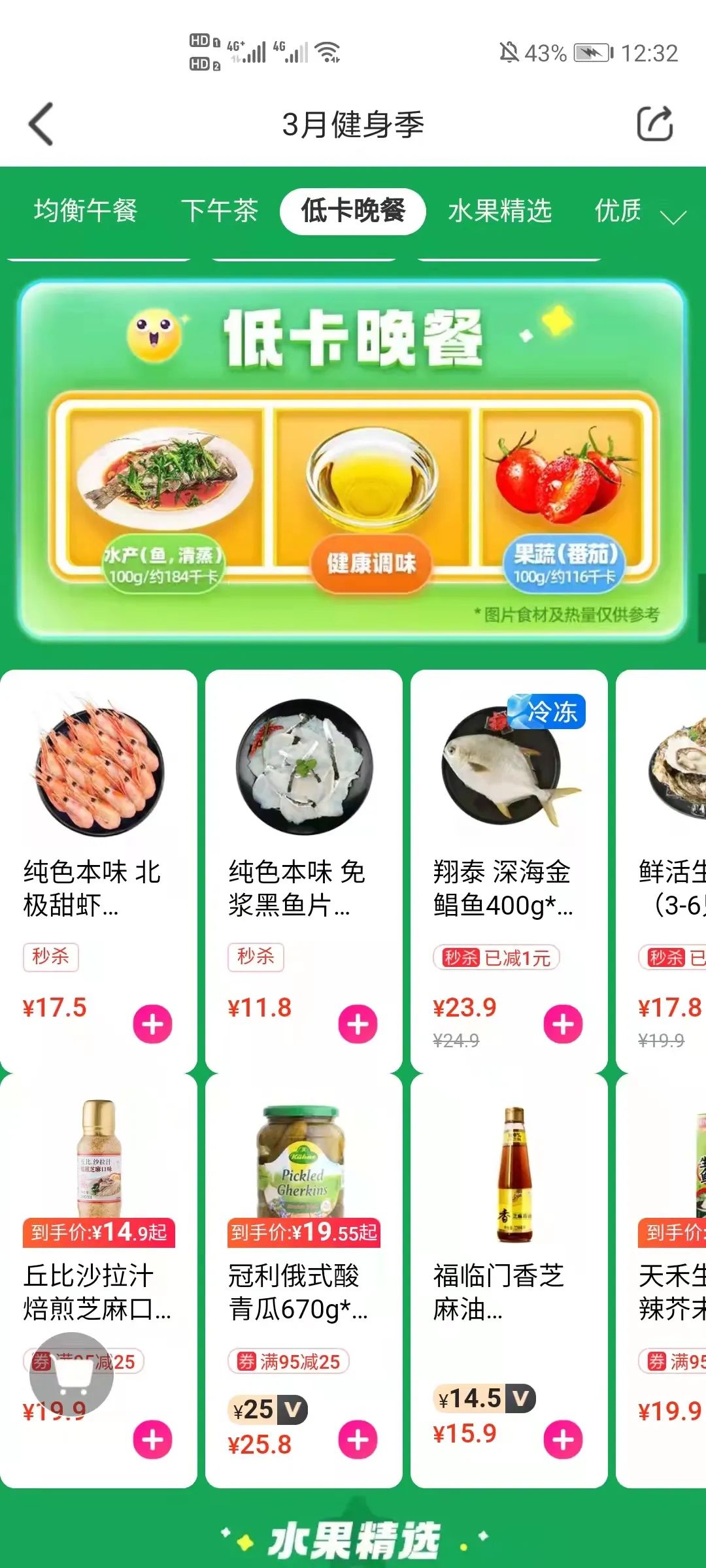The width and height of the screenshot is (706, 1568).
Task: Share this page via share icon
Action: 655,123
